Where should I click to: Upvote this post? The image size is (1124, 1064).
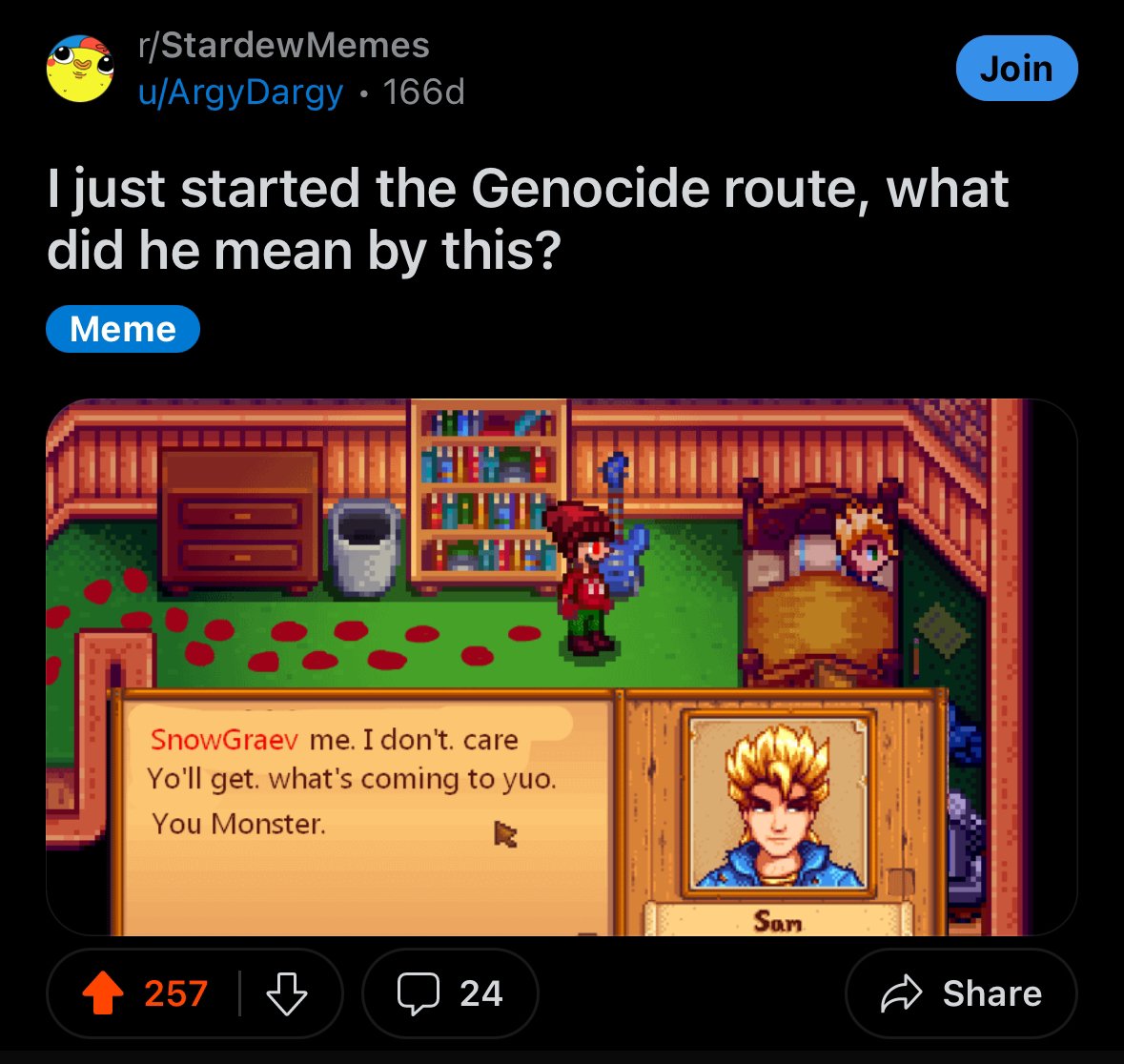103,994
